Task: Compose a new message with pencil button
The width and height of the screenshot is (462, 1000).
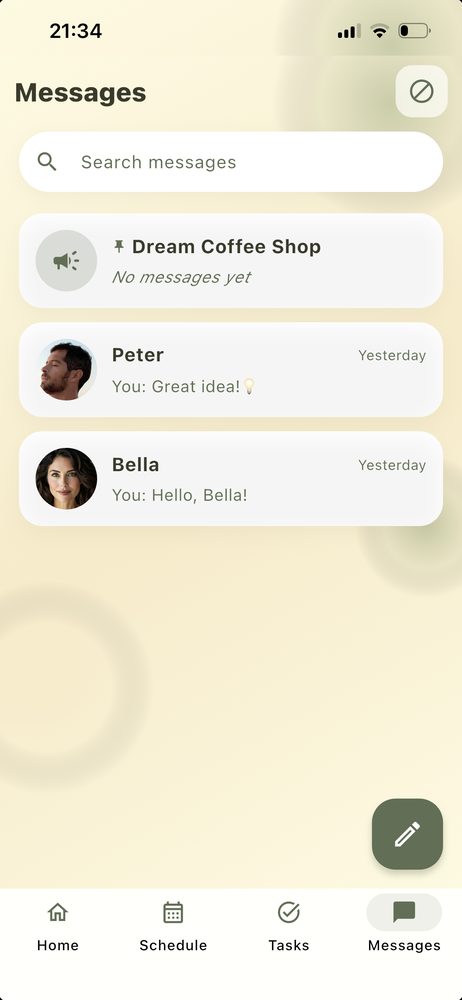Action: pyautogui.click(x=407, y=834)
